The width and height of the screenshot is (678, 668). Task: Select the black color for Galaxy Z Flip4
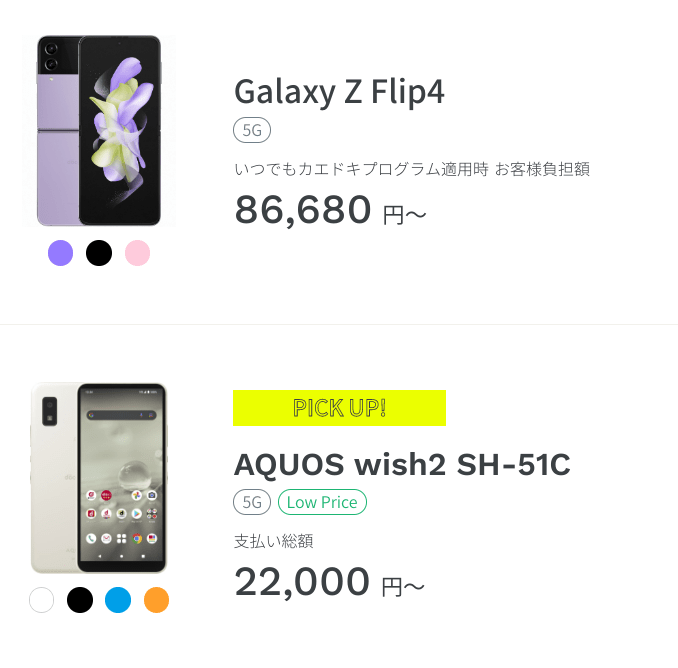click(99, 253)
